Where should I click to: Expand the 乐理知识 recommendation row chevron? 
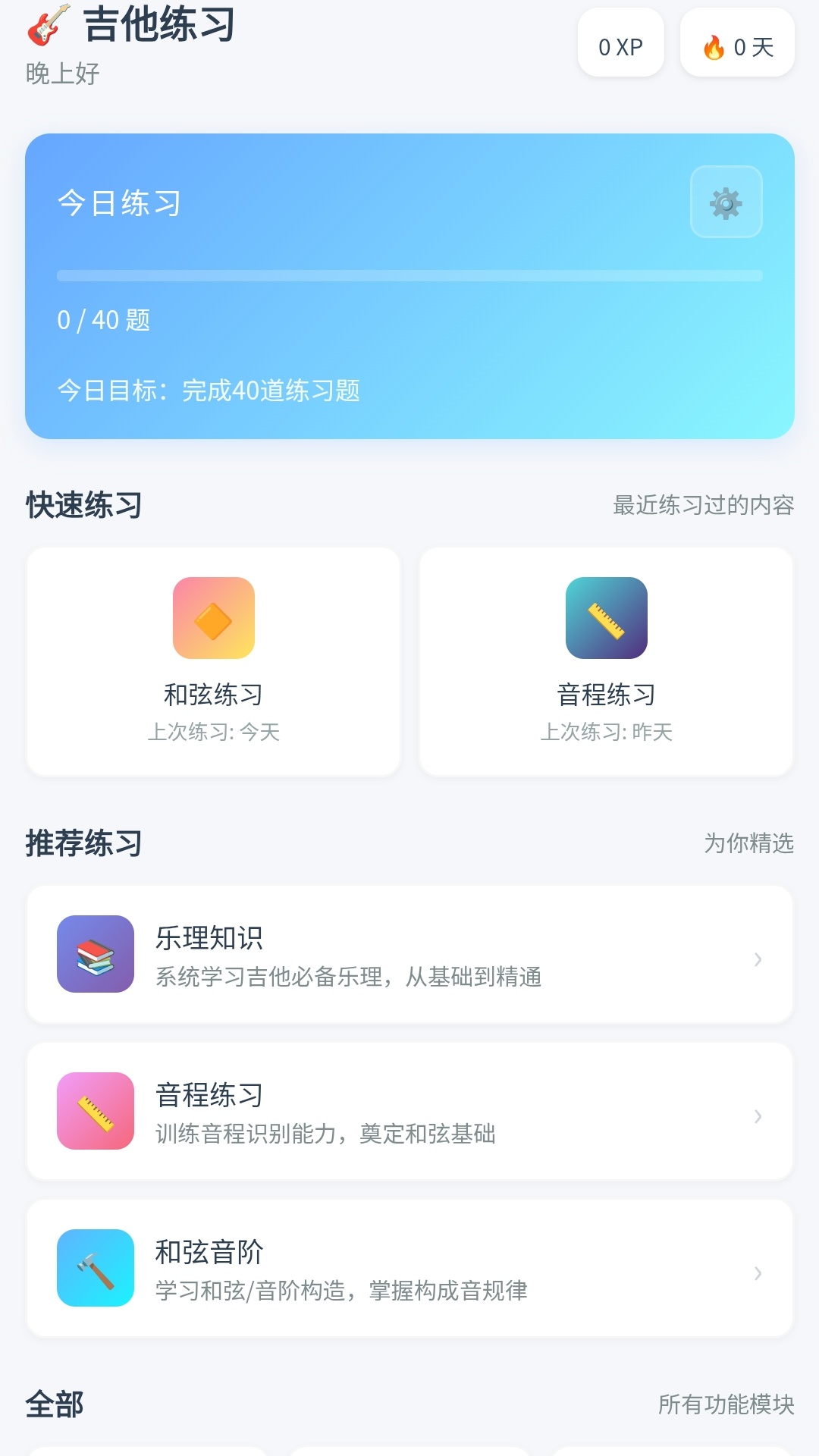pyautogui.click(x=758, y=960)
